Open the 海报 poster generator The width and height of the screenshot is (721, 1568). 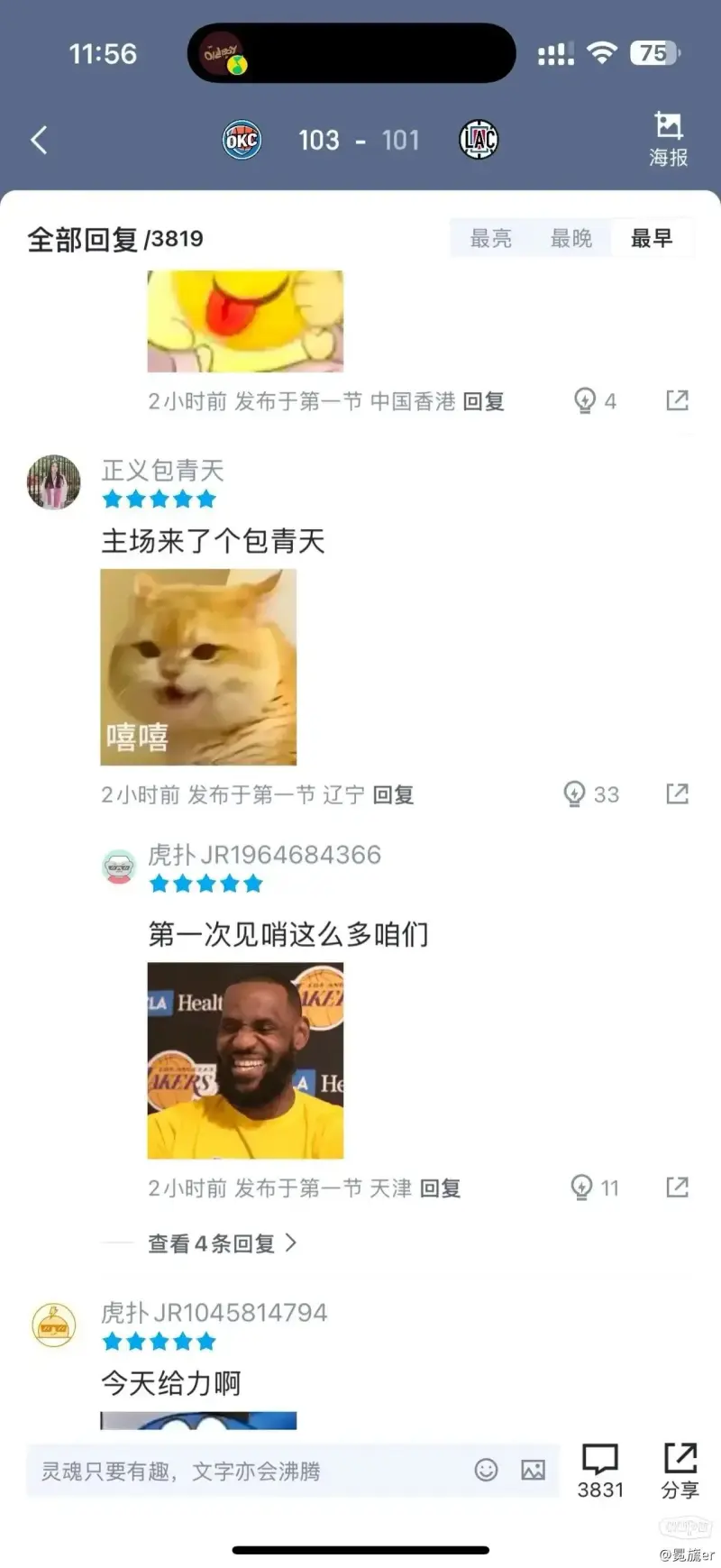(668, 139)
